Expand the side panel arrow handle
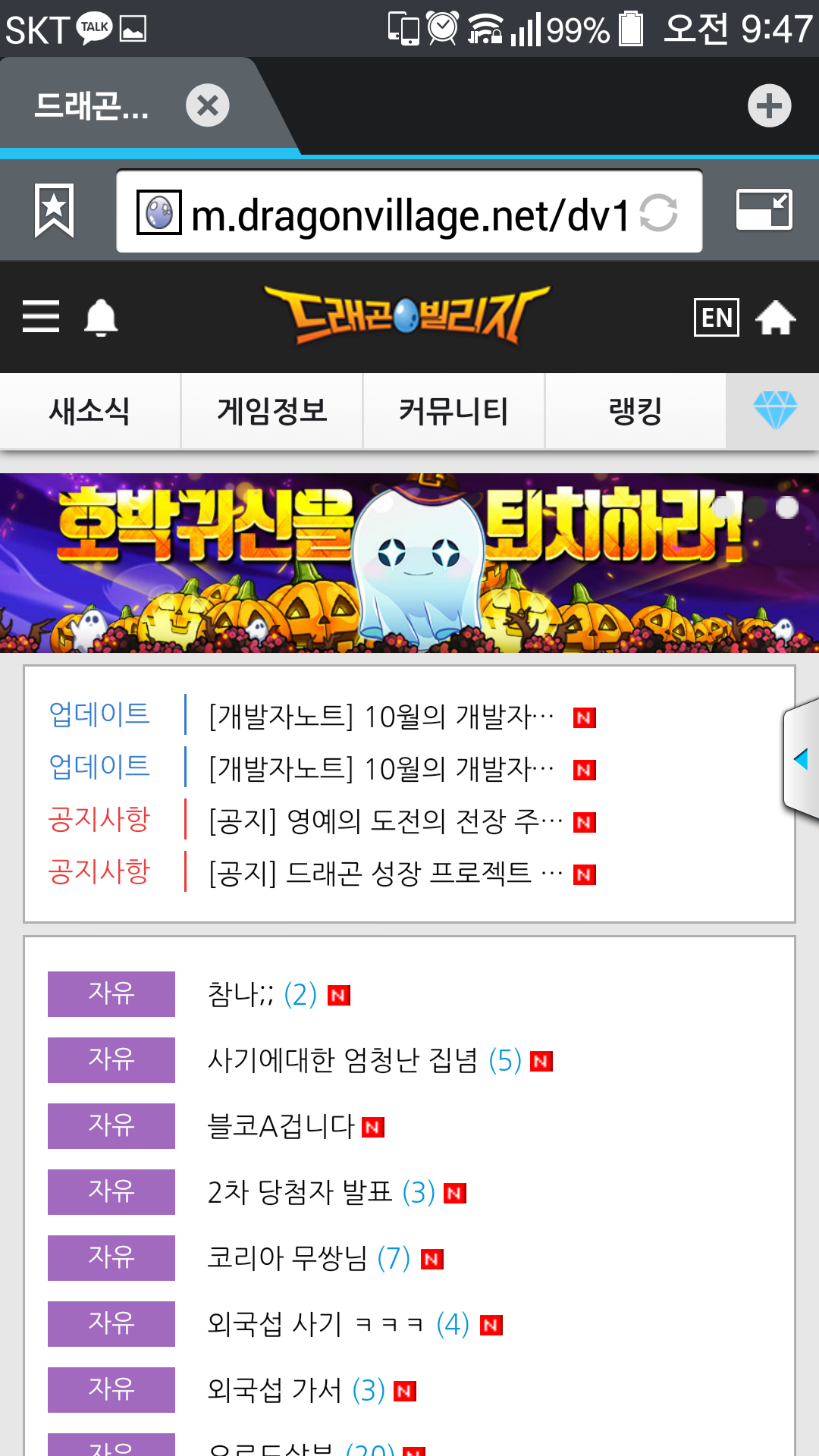This screenshot has width=819, height=1456. tap(801, 759)
